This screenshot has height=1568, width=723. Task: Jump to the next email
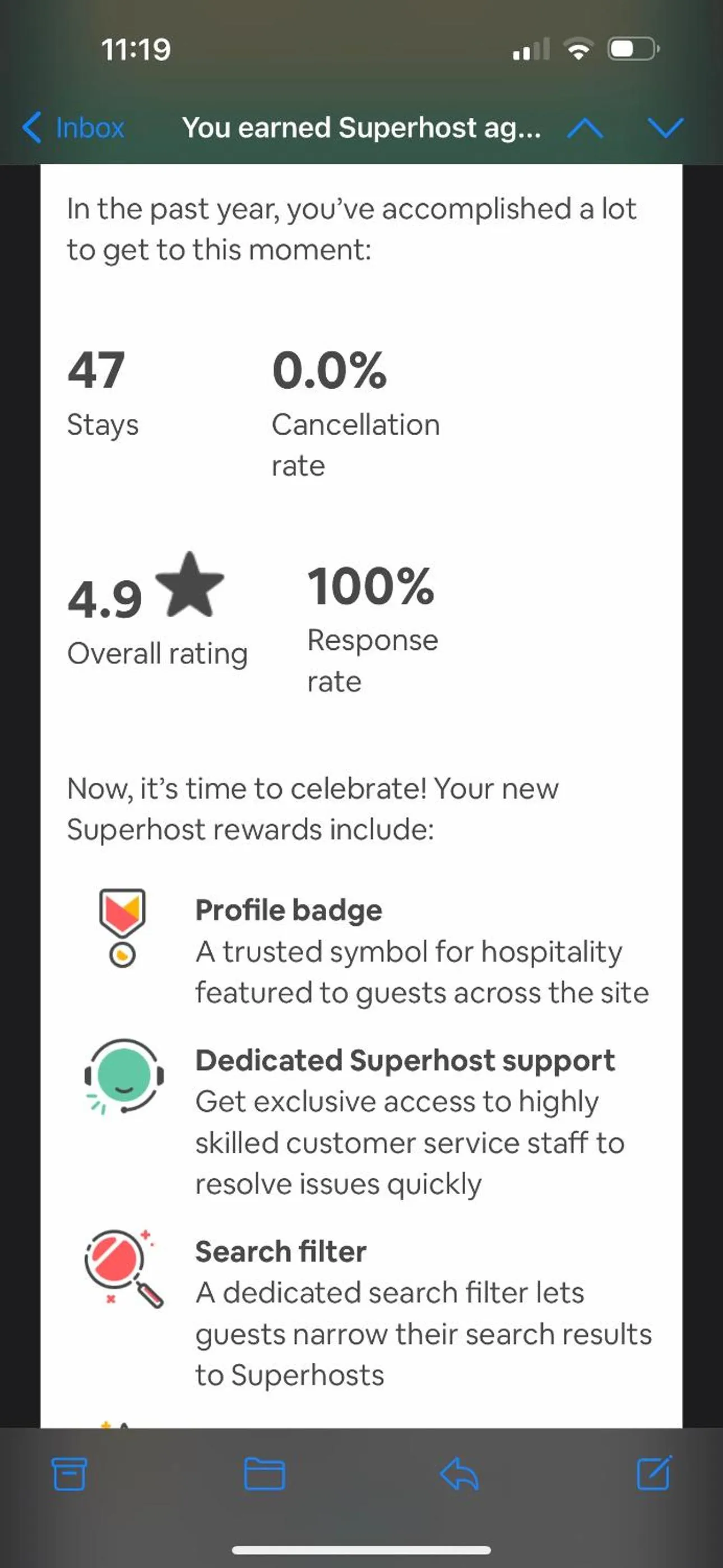click(666, 128)
